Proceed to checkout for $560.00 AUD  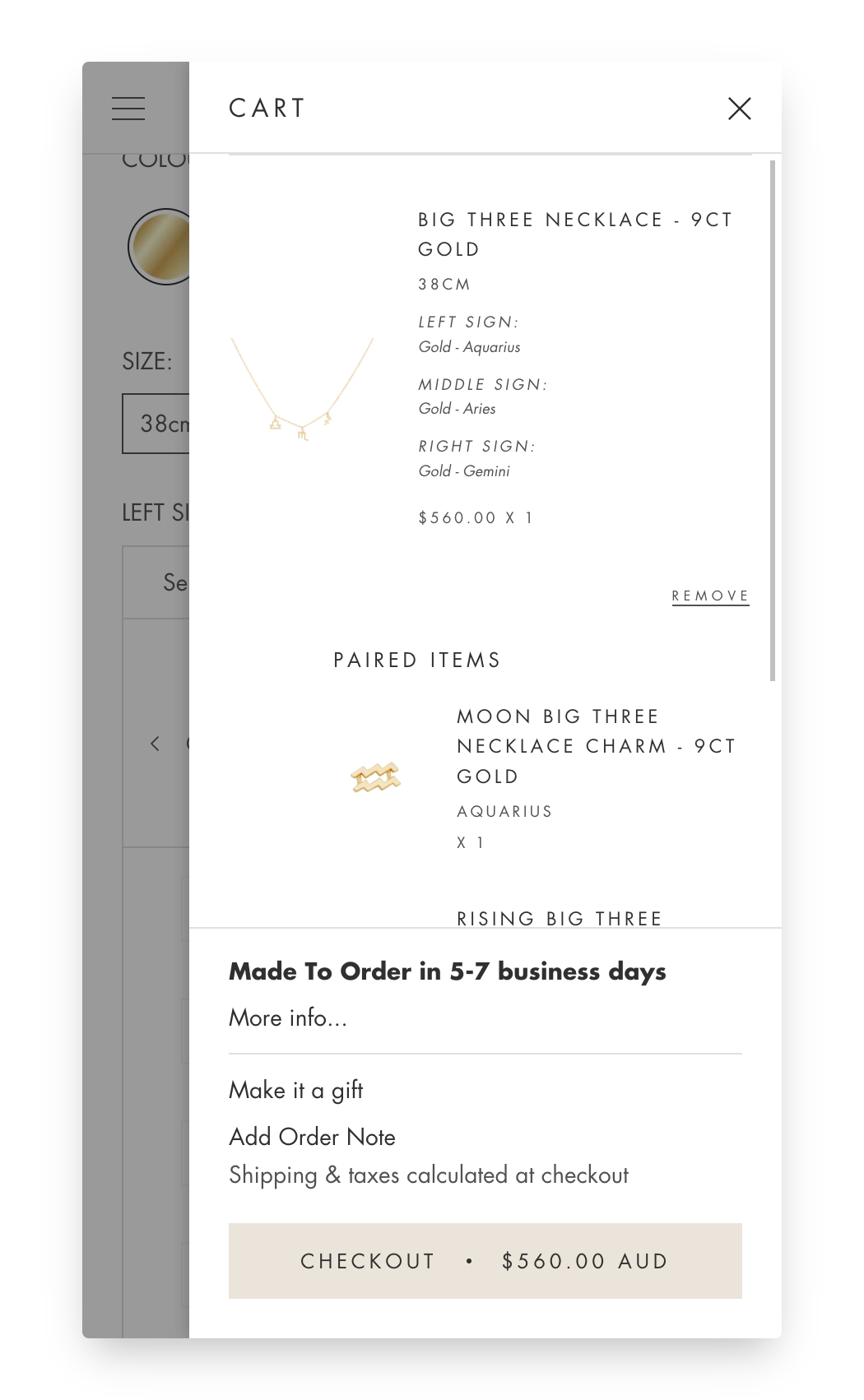tap(485, 1261)
